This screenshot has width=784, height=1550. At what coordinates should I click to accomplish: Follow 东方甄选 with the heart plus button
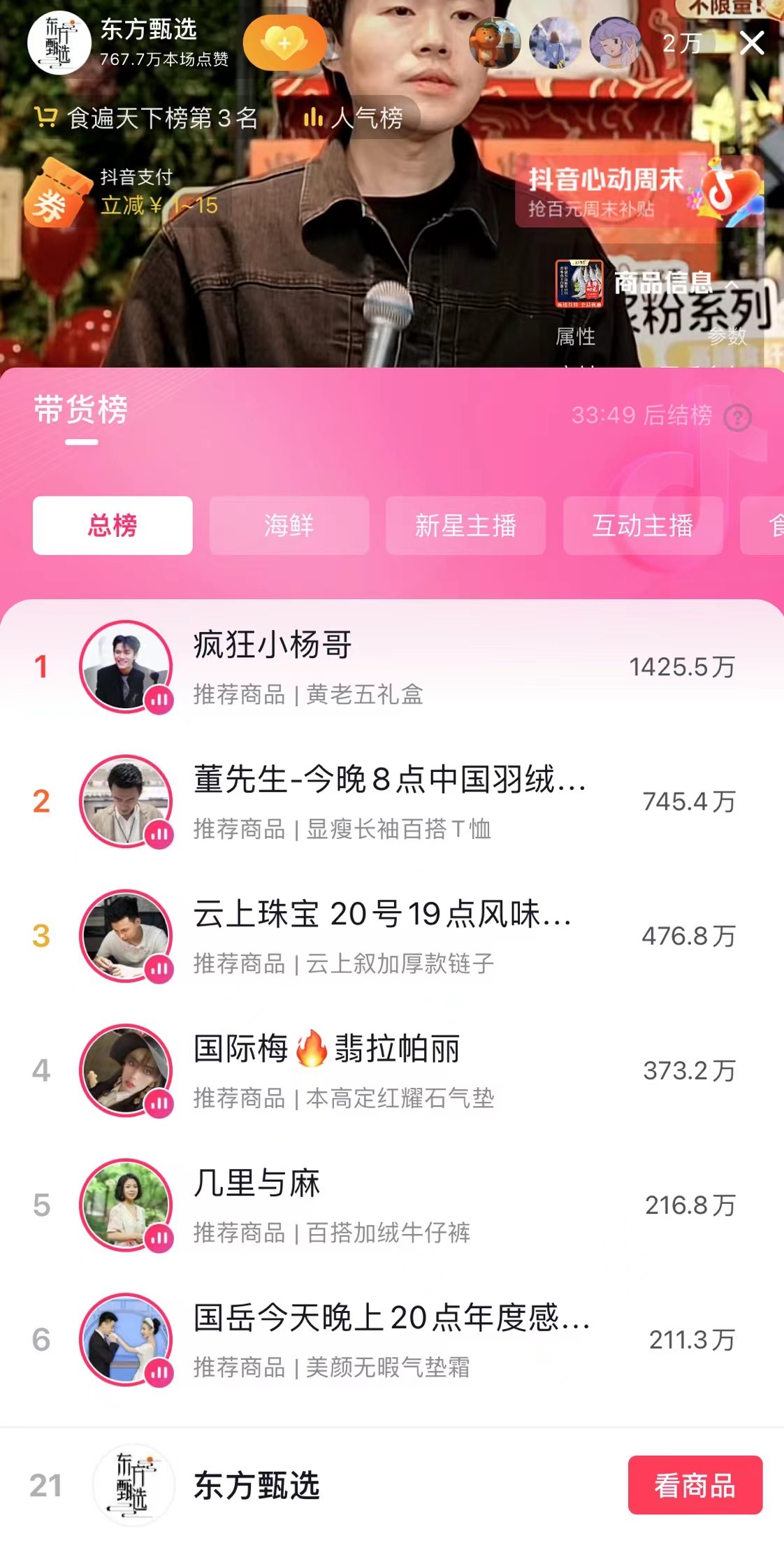click(x=284, y=43)
